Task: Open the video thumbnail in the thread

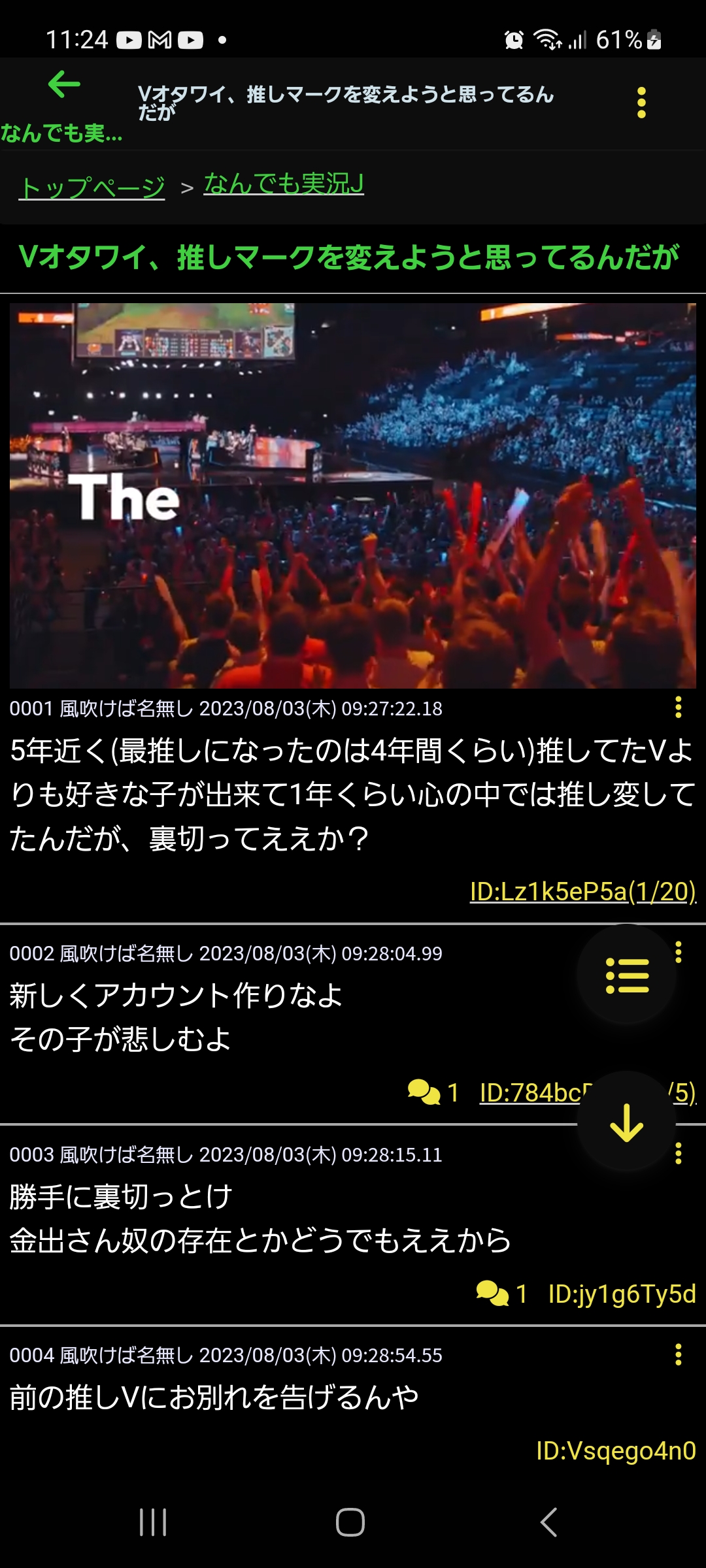Action: click(x=353, y=495)
